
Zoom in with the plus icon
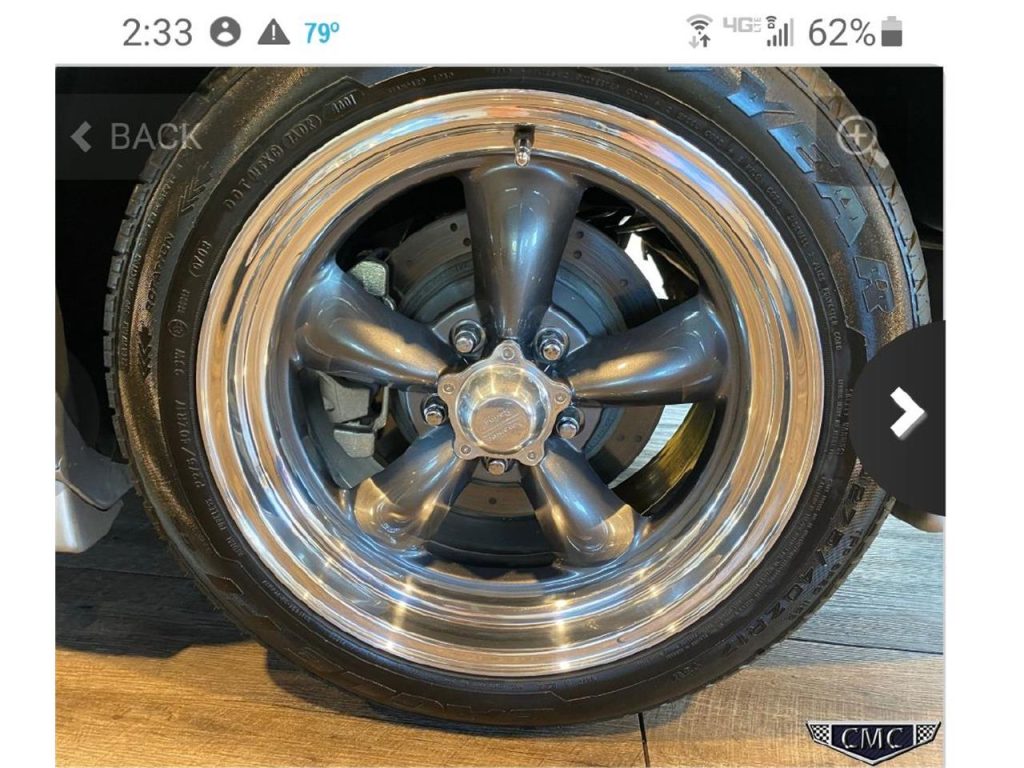(857, 136)
